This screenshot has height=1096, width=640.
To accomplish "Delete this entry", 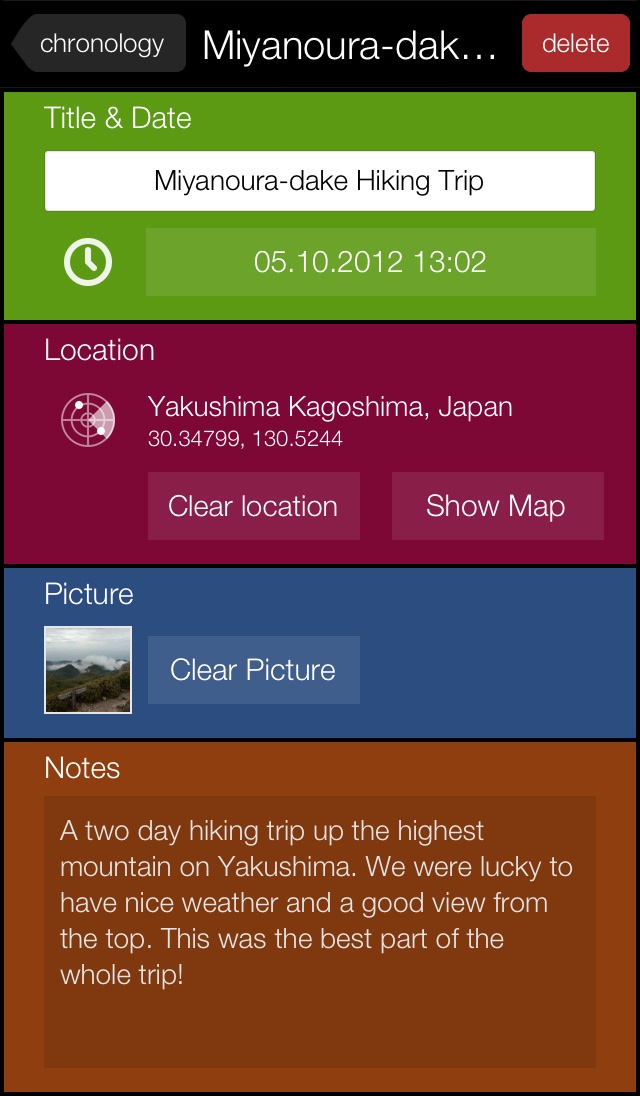I will (x=576, y=44).
